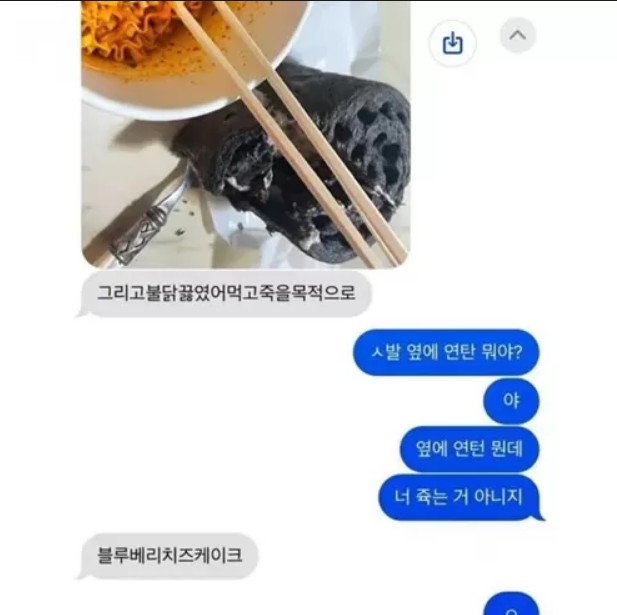Download the received food photo
Viewport: 617px width, 615px height.
point(452,43)
